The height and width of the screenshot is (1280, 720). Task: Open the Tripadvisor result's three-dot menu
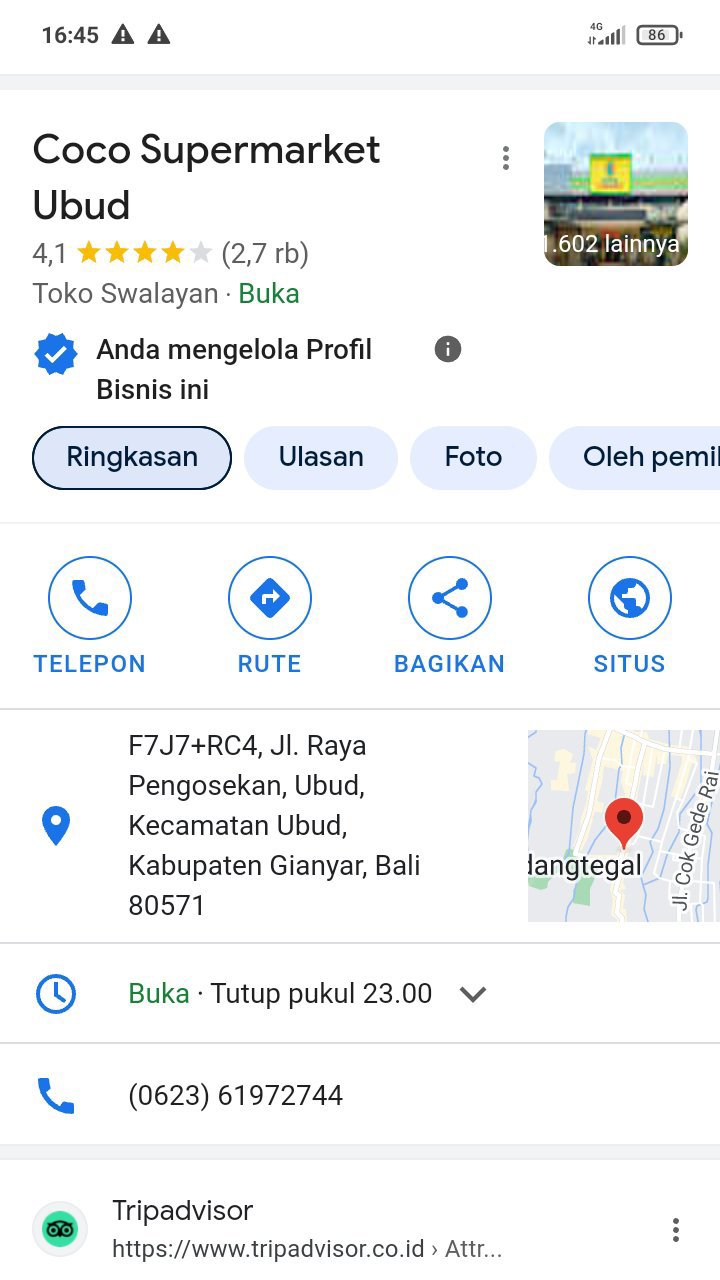tap(676, 1229)
